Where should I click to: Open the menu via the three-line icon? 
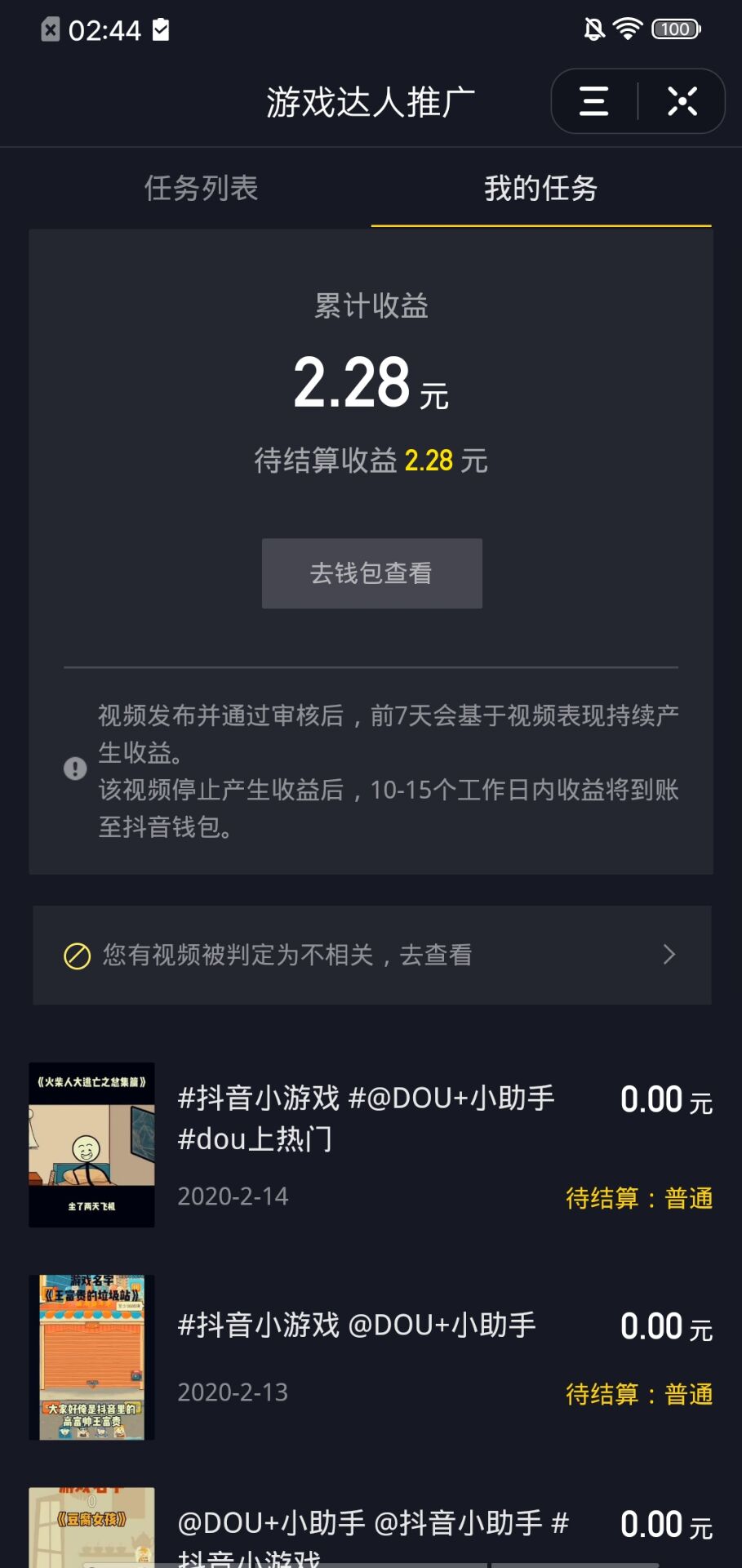(x=593, y=100)
